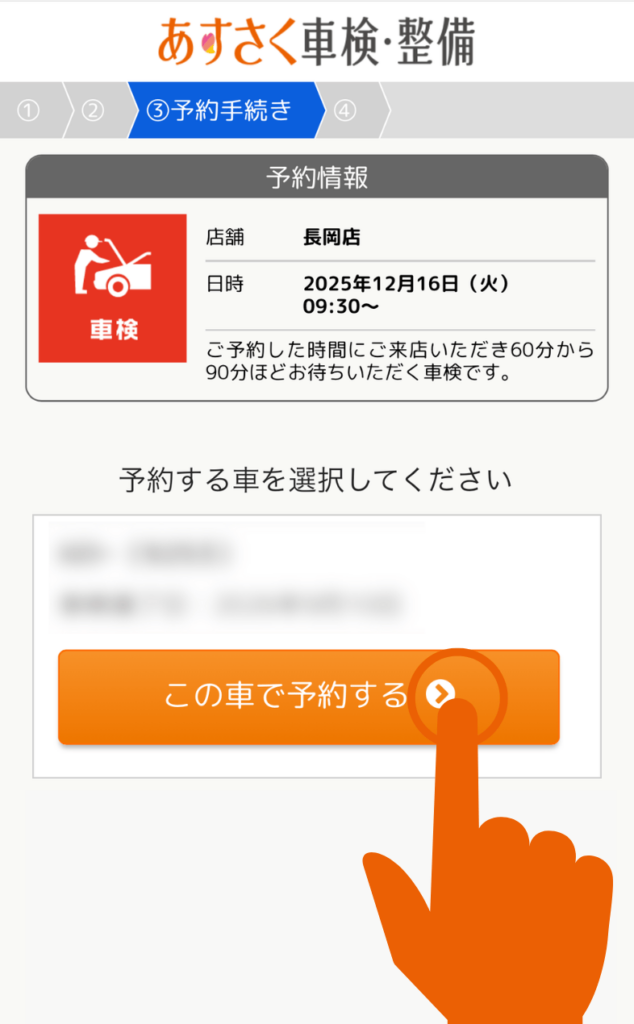
Task: Return to step ② in progress bar
Action: [93, 111]
